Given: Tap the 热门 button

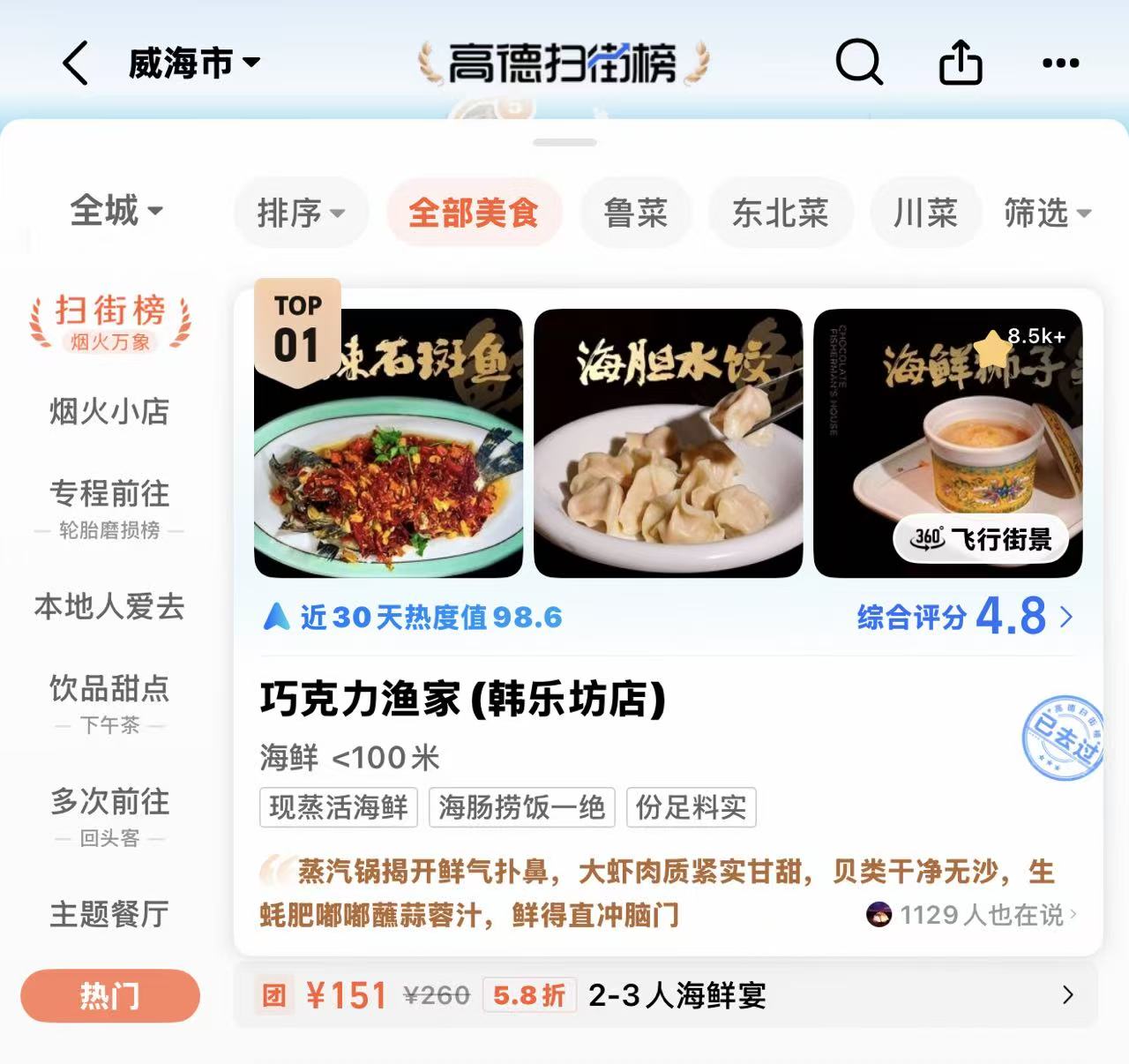Looking at the screenshot, I should point(110,996).
